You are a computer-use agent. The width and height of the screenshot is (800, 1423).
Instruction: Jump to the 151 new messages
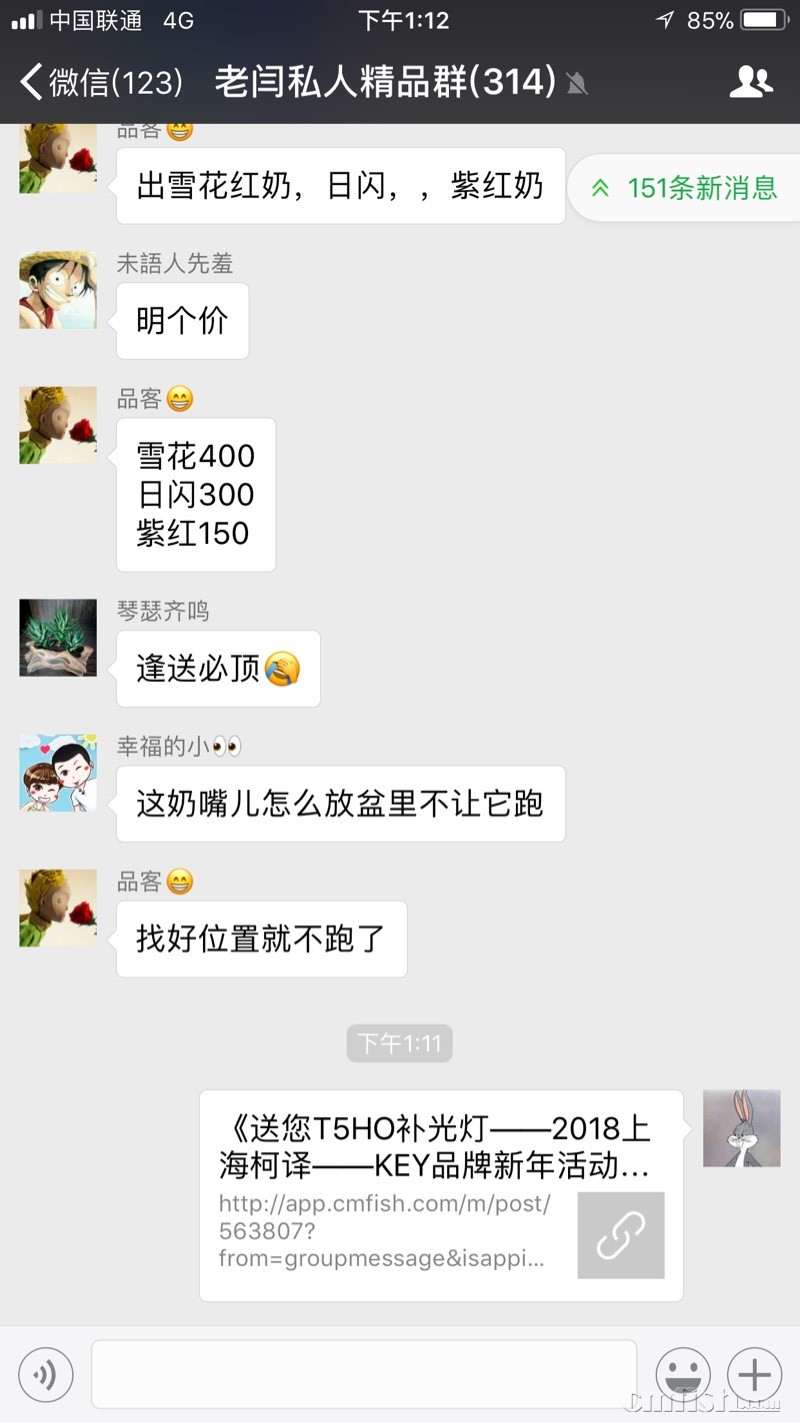click(x=685, y=188)
